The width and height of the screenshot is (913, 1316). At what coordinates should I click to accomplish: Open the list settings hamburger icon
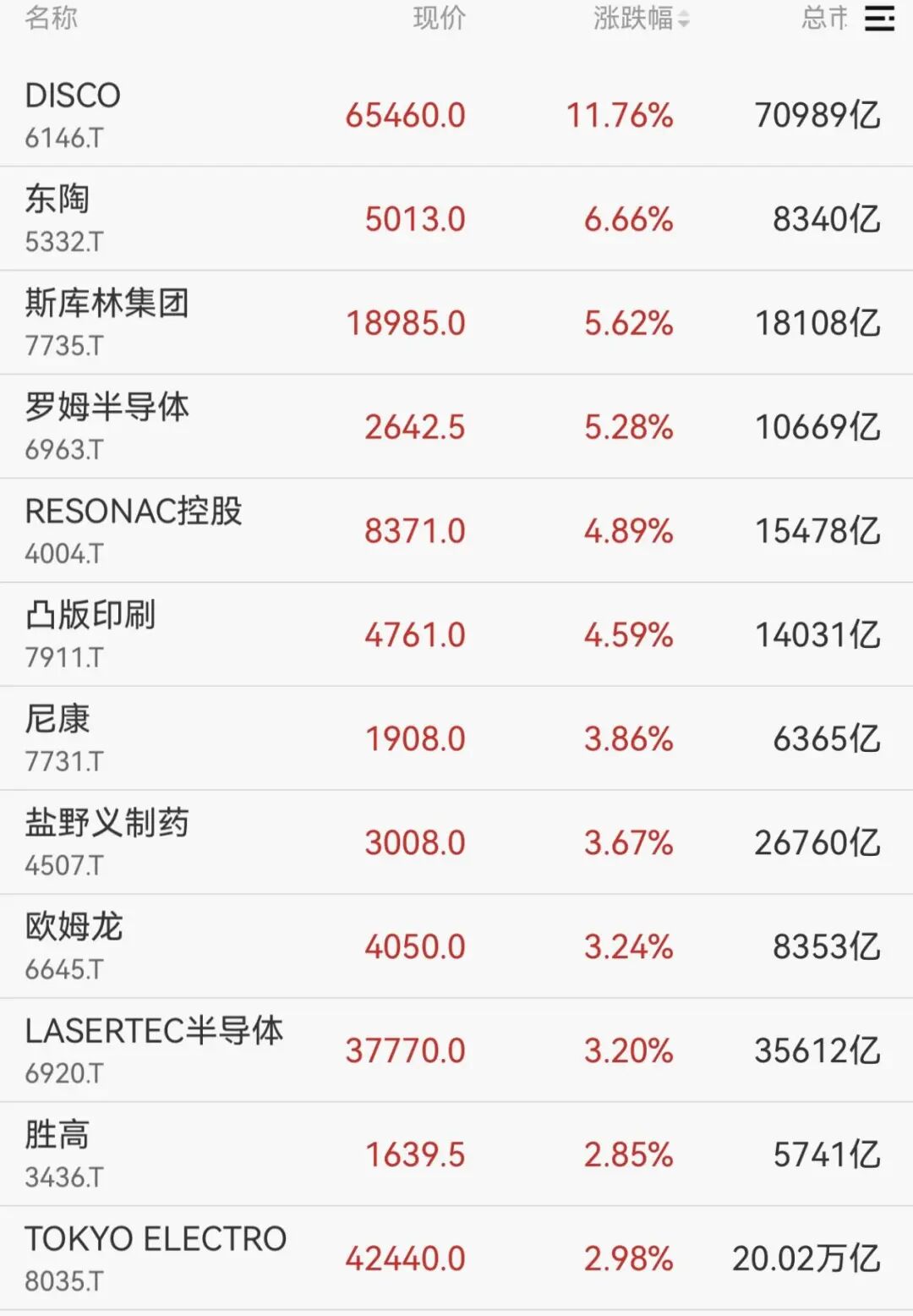(x=878, y=20)
